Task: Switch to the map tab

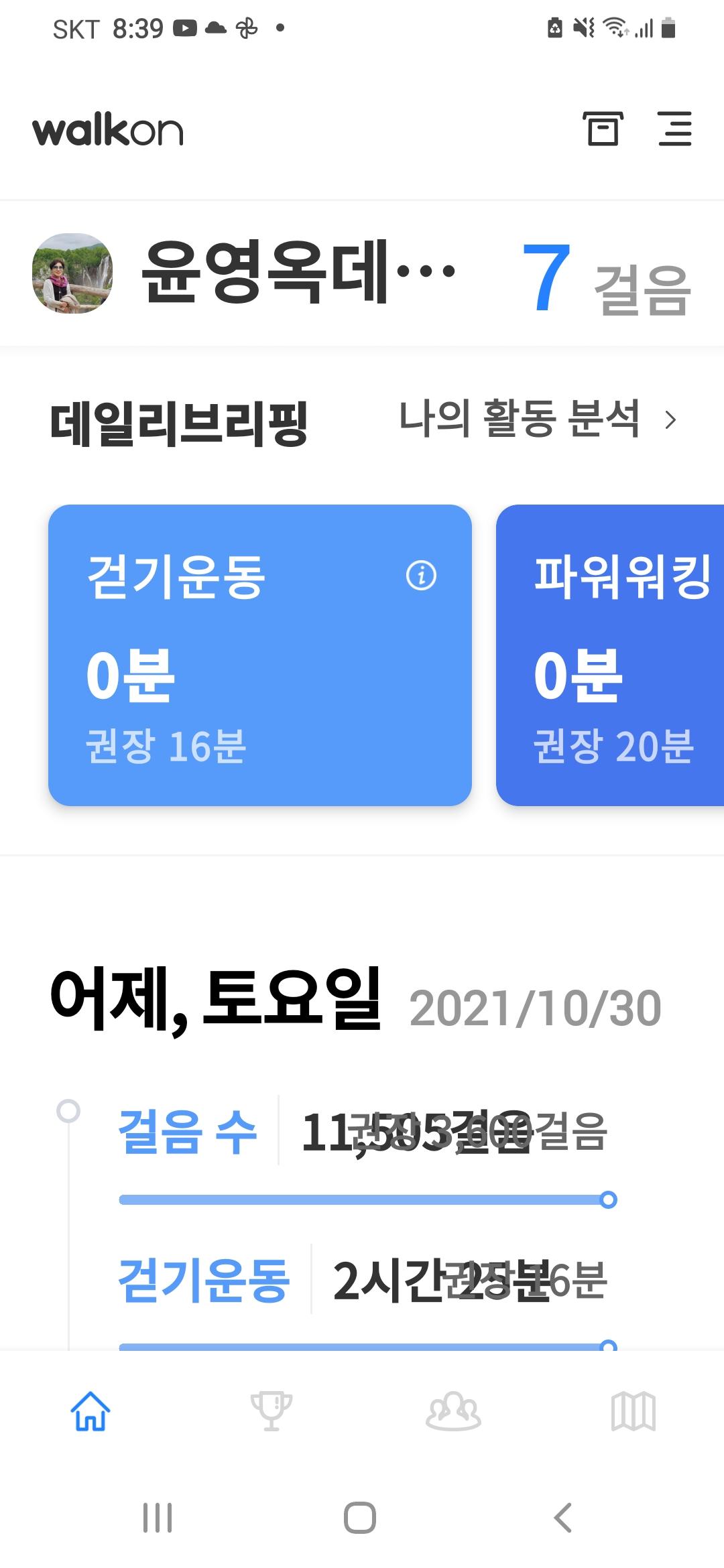Action: 633,1411
